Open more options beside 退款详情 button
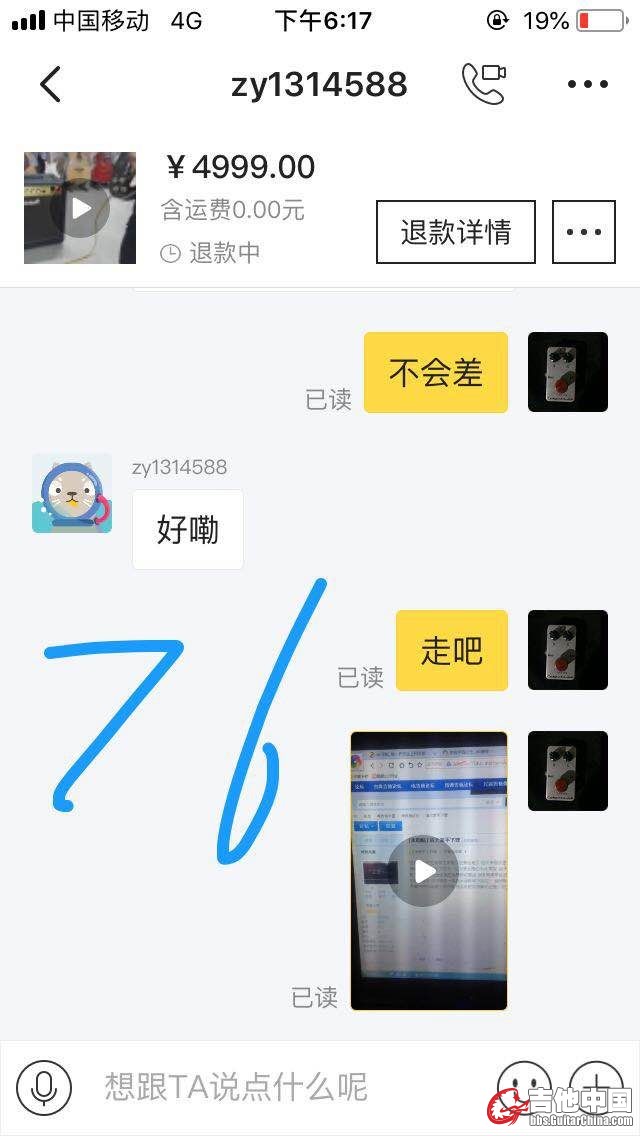Image resolution: width=640 pixels, height=1136 pixels. coord(584,232)
